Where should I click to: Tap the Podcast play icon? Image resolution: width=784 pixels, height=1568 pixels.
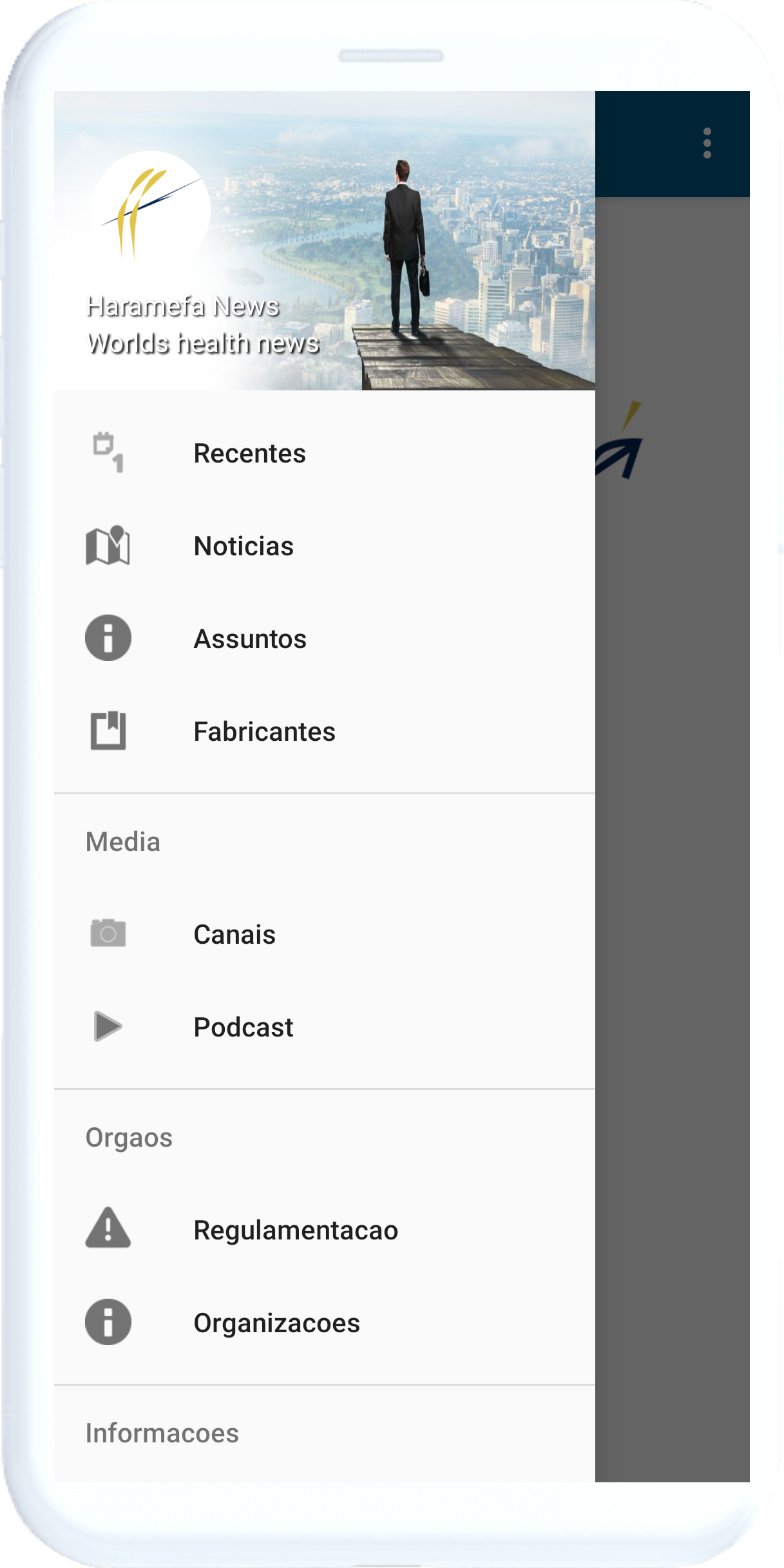(108, 1027)
